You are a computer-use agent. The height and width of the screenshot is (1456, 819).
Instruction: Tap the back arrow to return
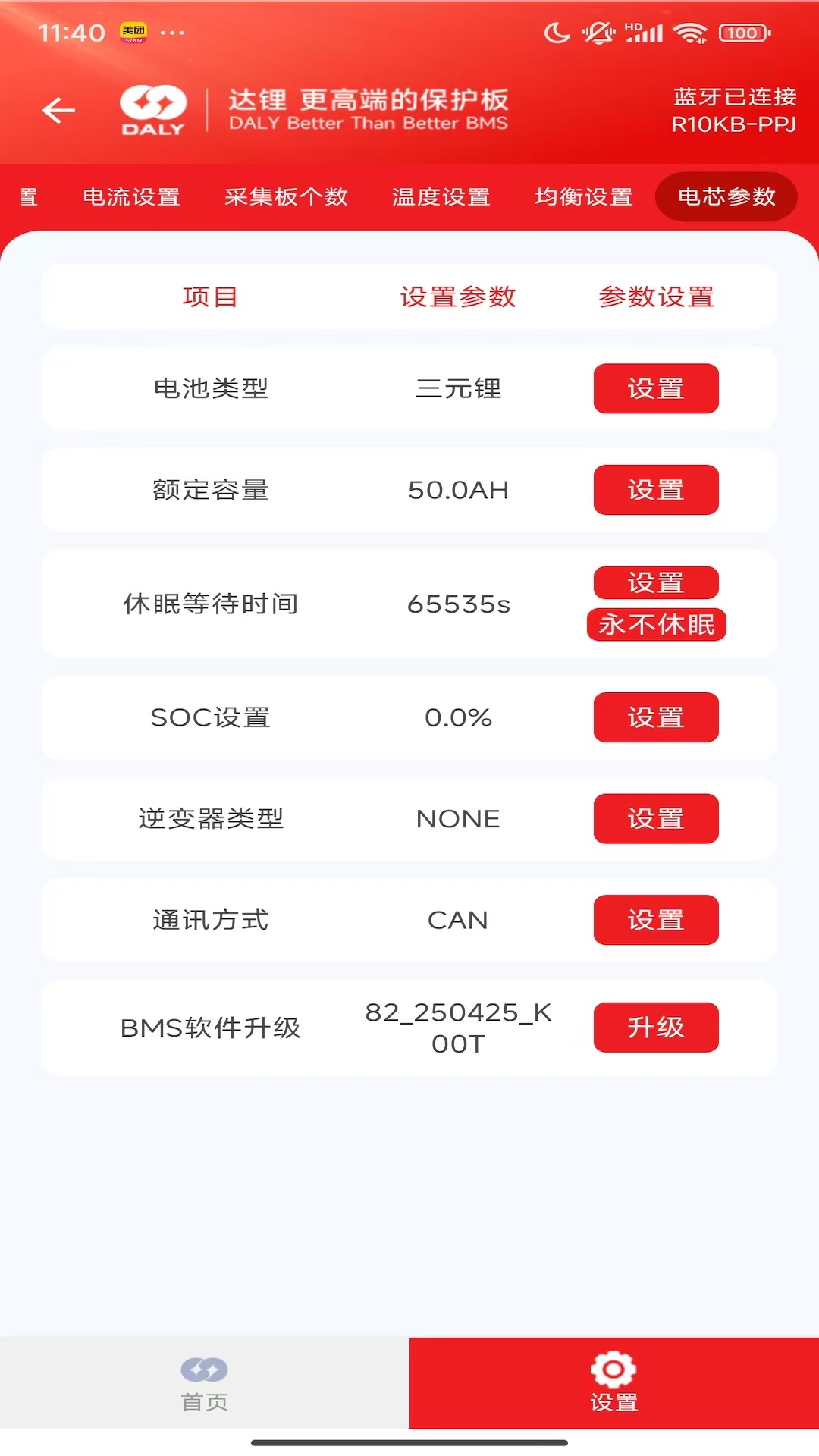tap(58, 111)
